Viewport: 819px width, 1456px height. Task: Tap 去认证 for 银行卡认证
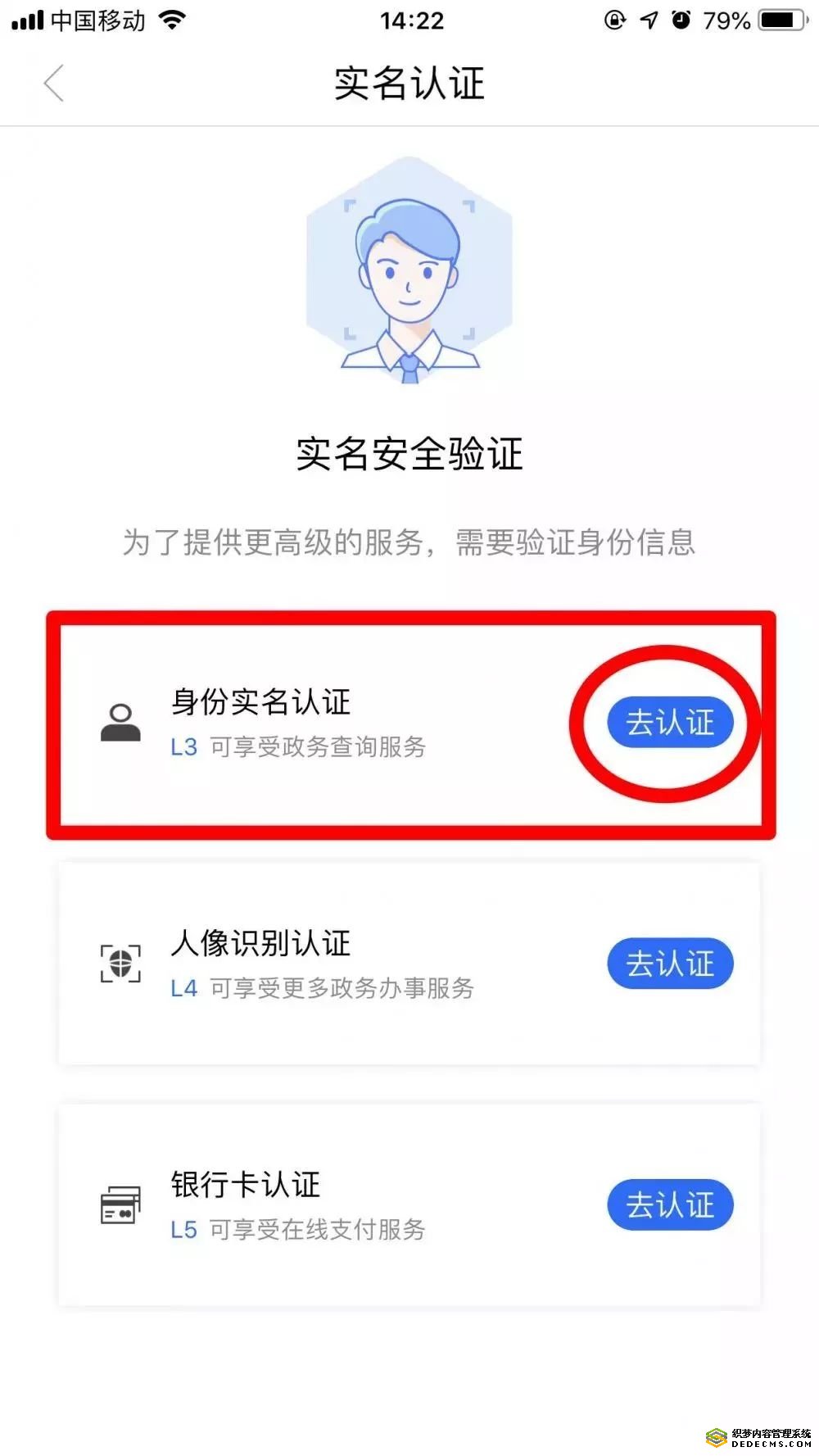(x=670, y=1204)
